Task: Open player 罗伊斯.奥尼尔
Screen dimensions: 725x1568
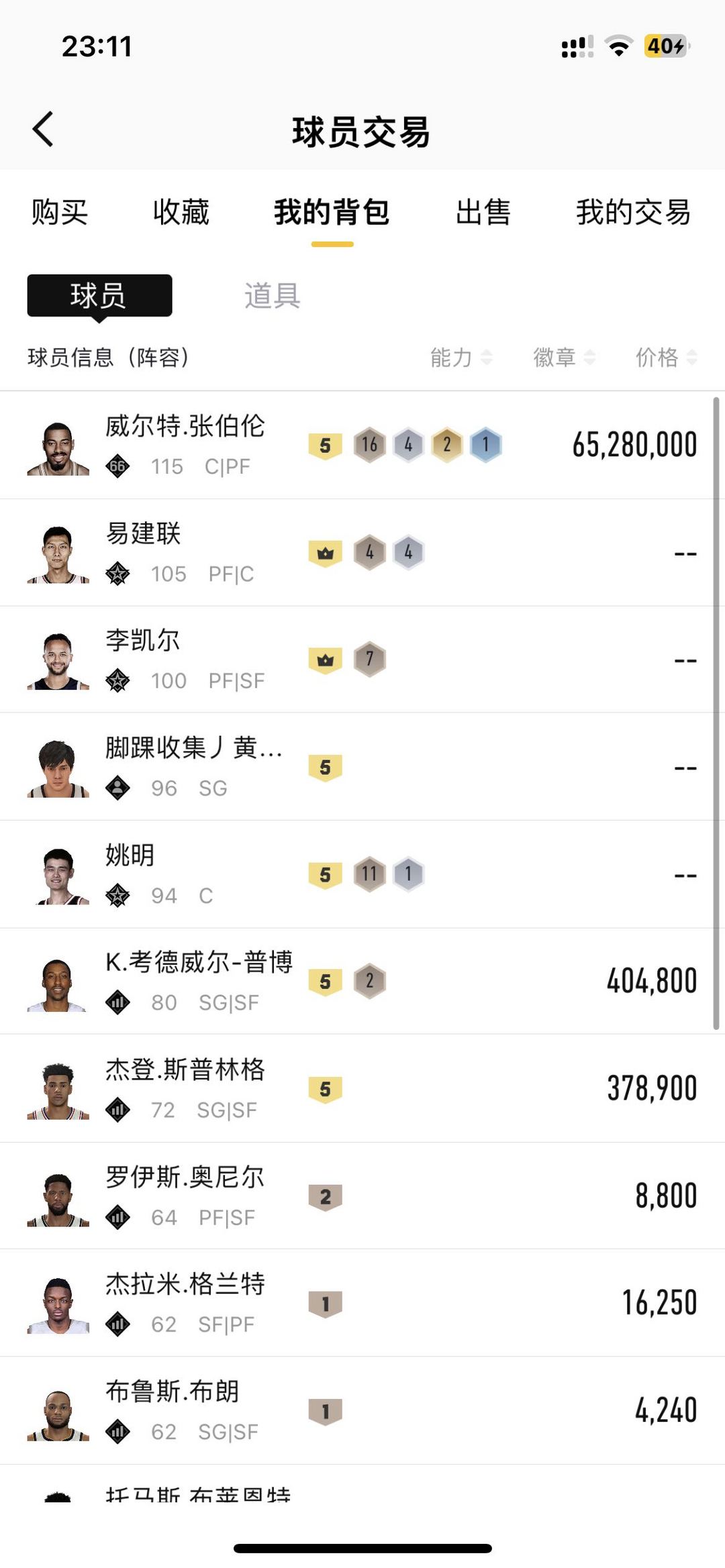Action: (362, 1196)
